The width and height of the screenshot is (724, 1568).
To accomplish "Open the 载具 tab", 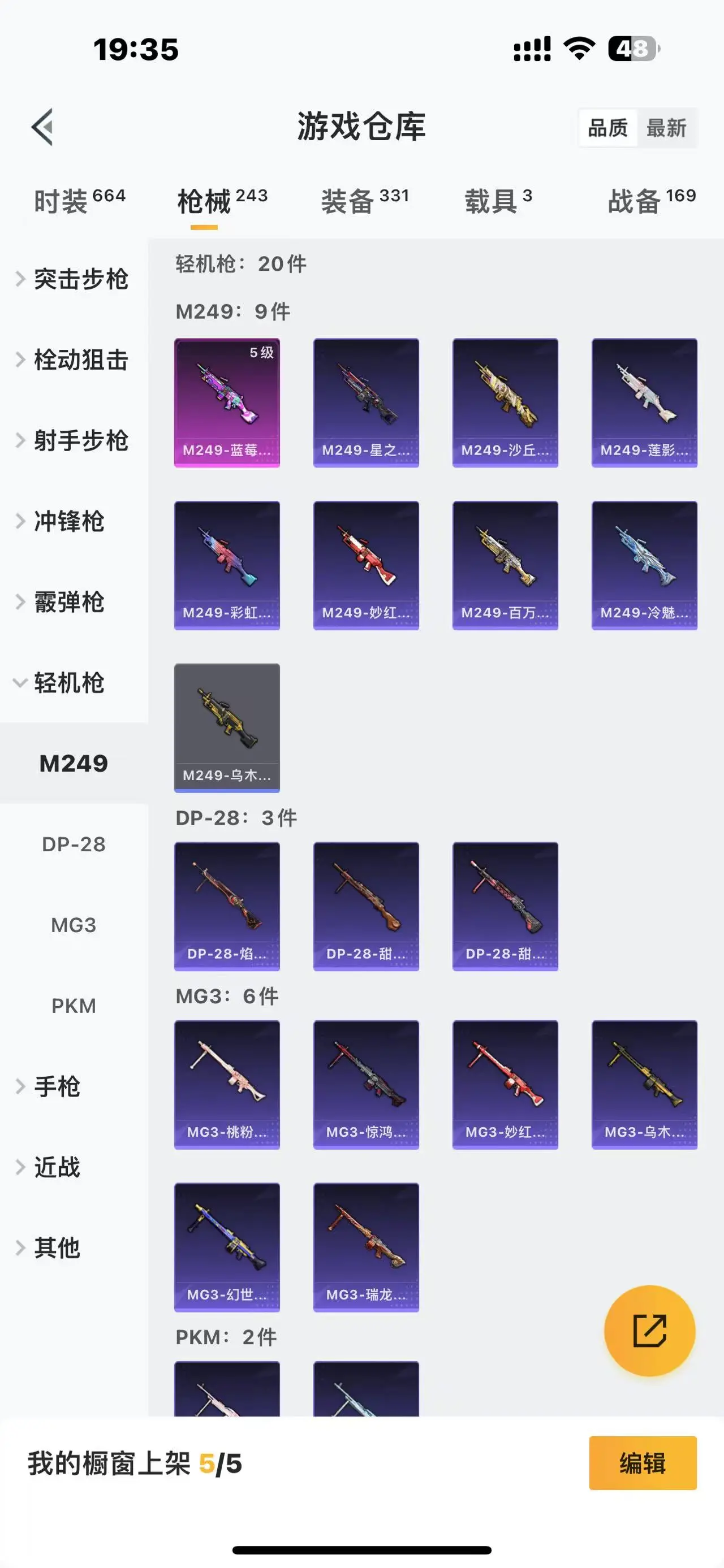I will (498, 201).
